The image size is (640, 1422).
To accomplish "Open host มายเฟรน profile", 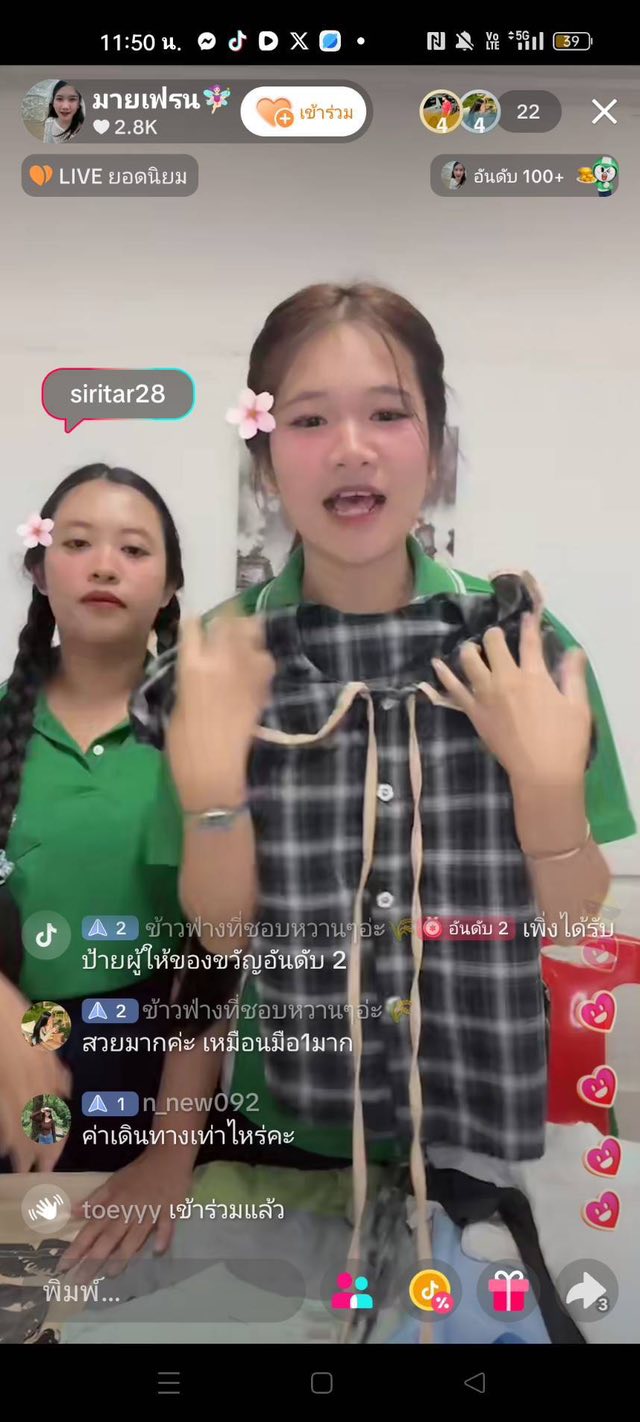I will (54, 111).
